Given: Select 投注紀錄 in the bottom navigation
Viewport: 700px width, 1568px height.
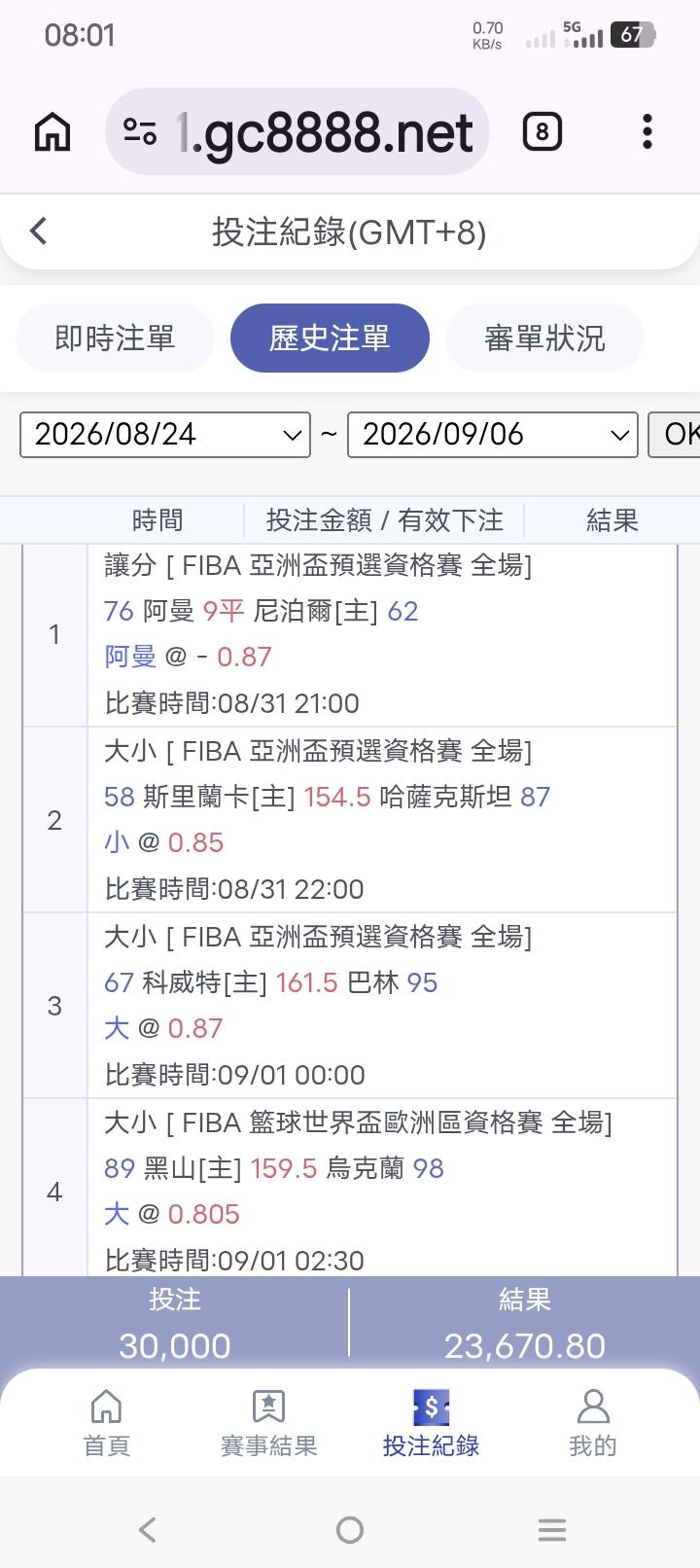Looking at the screenshot, I should tap(431, 1423).
